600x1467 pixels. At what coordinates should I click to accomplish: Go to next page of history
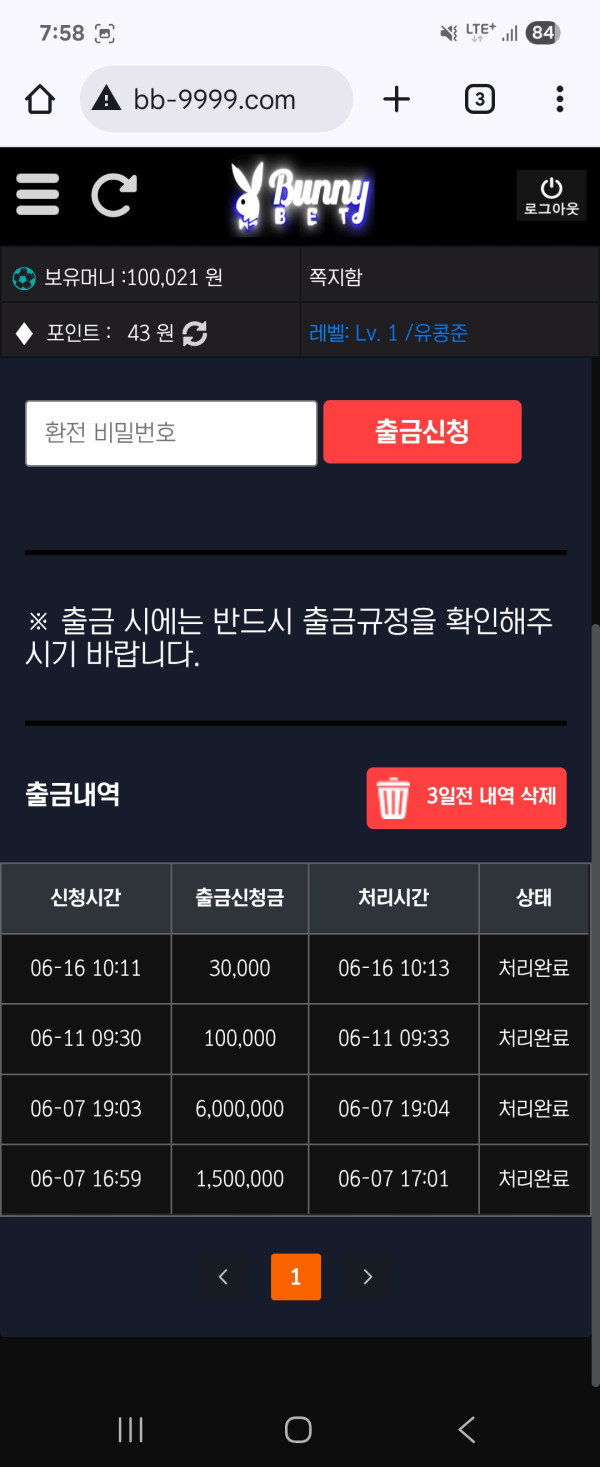(367, 1276)
